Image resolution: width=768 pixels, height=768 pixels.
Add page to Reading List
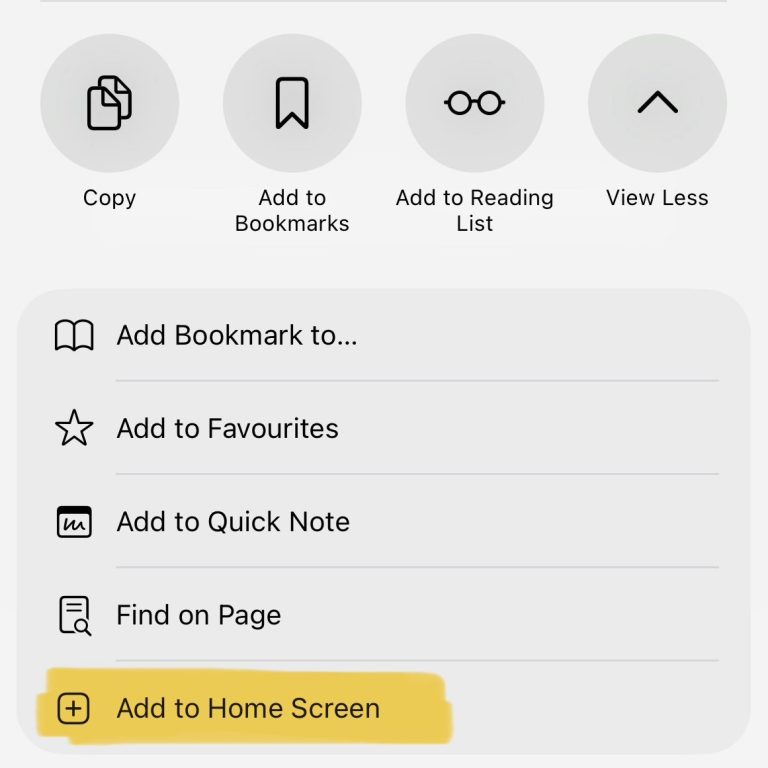pos(474,103)
